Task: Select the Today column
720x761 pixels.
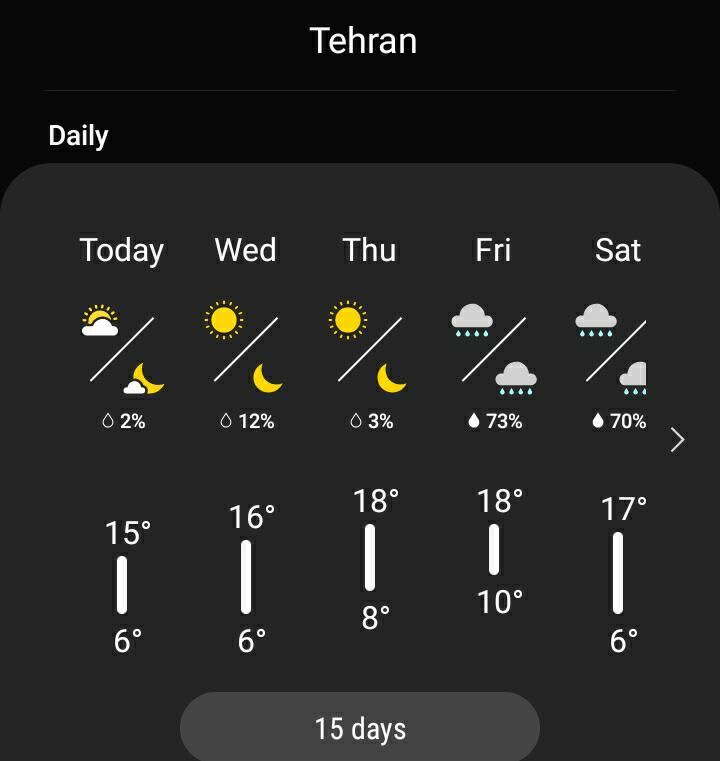Action: click(x=120, y=251)
